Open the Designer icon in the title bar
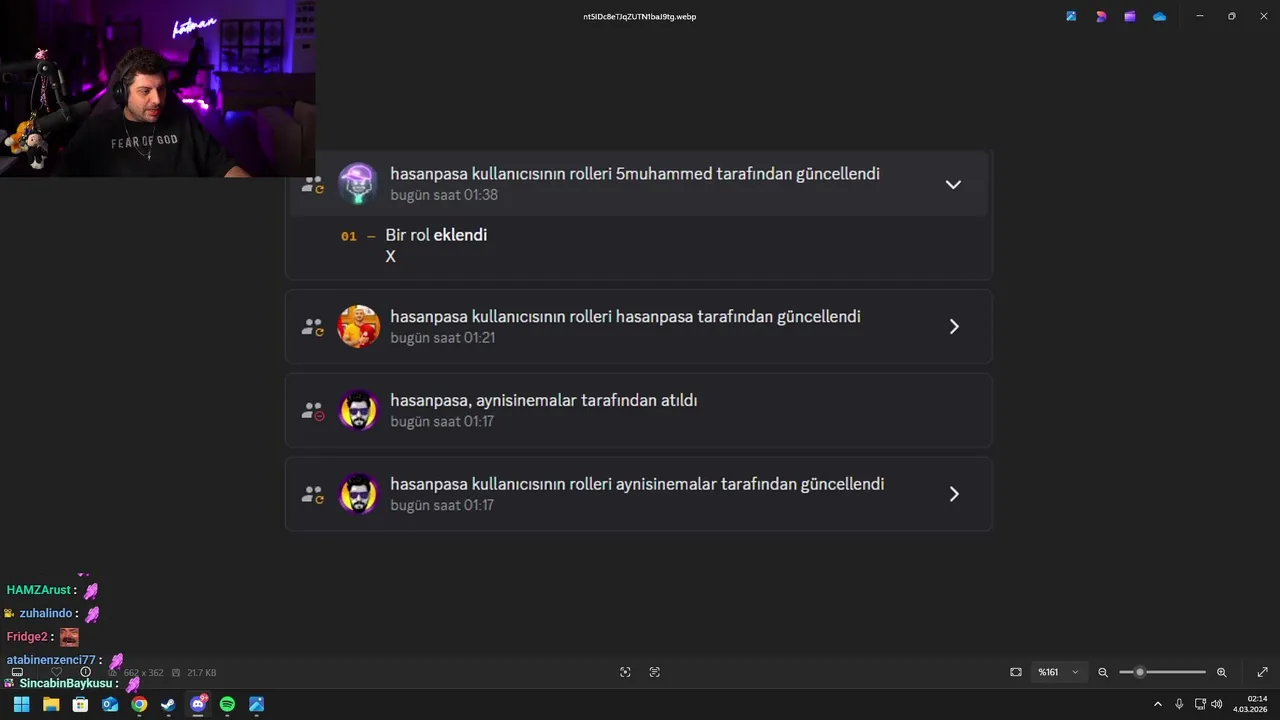Screen dimensions: 1280x720 coord(1101,16)
